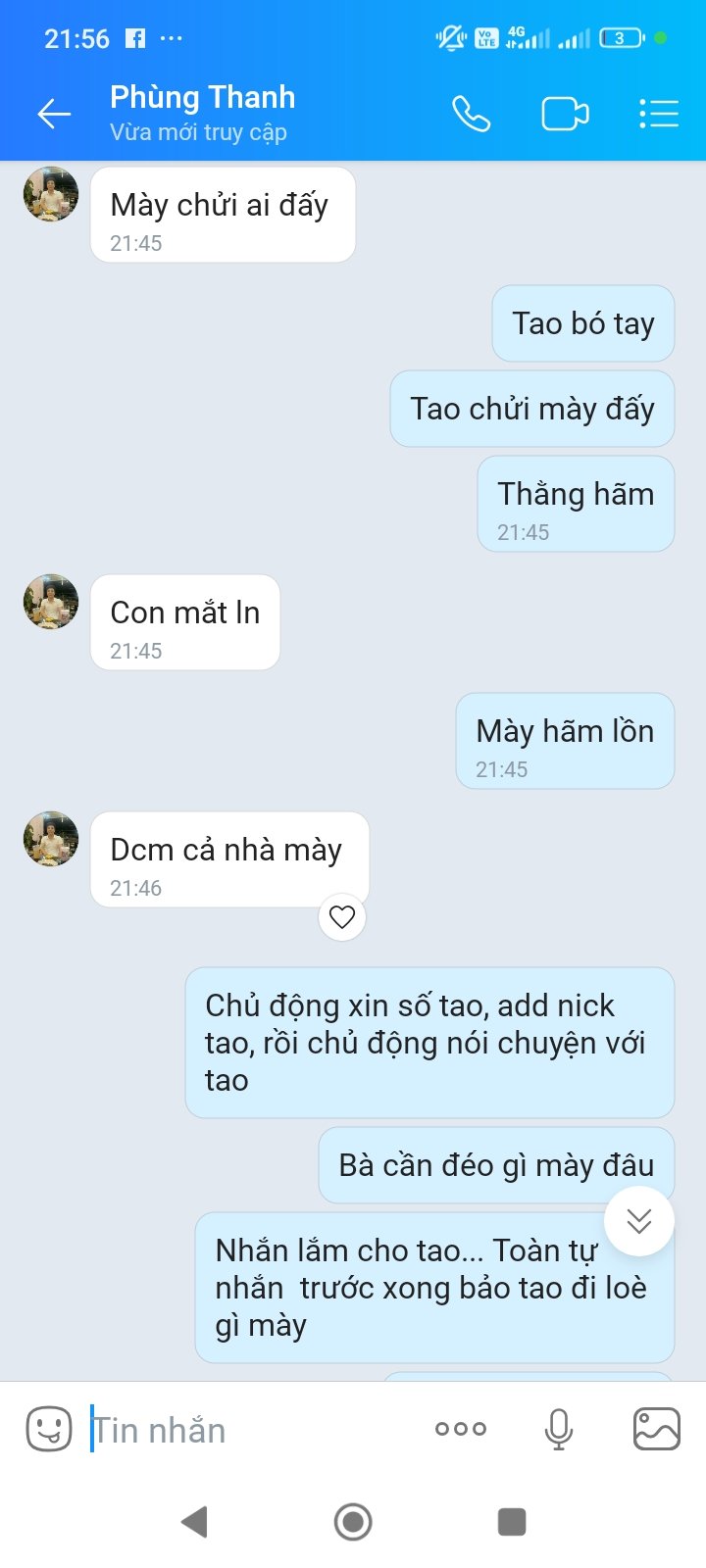The width and height of the screenshot is (706, 1568).
Task: Open more attachment options
Action: pos(461,1429)
